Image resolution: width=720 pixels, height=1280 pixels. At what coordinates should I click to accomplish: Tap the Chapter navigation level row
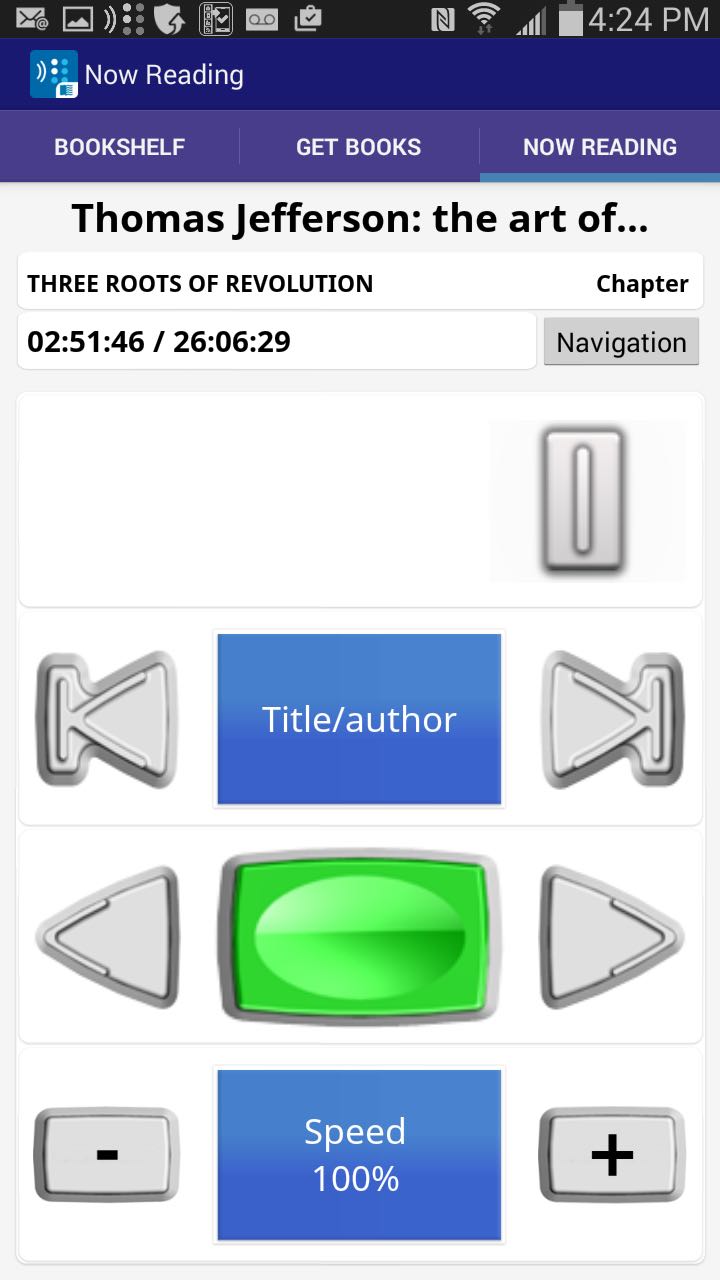click(359, 283)
